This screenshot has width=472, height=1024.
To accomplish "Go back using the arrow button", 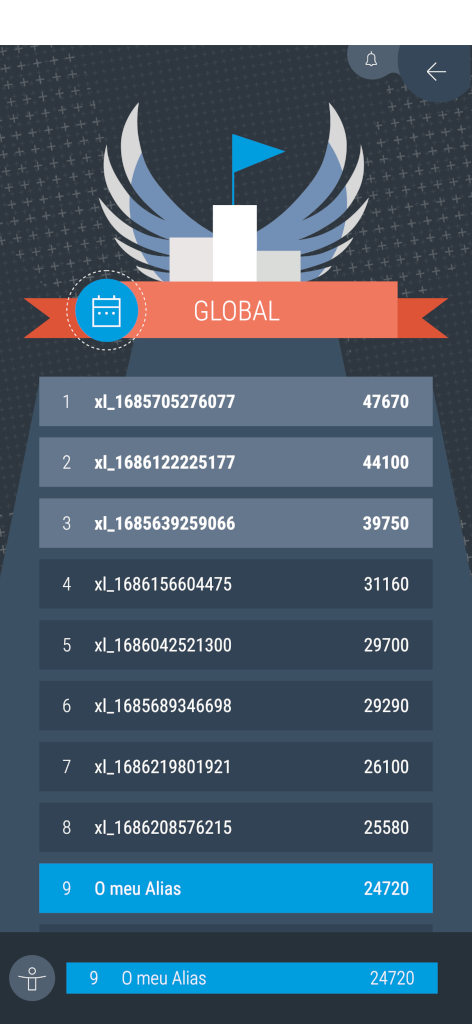I will (436, 71).
